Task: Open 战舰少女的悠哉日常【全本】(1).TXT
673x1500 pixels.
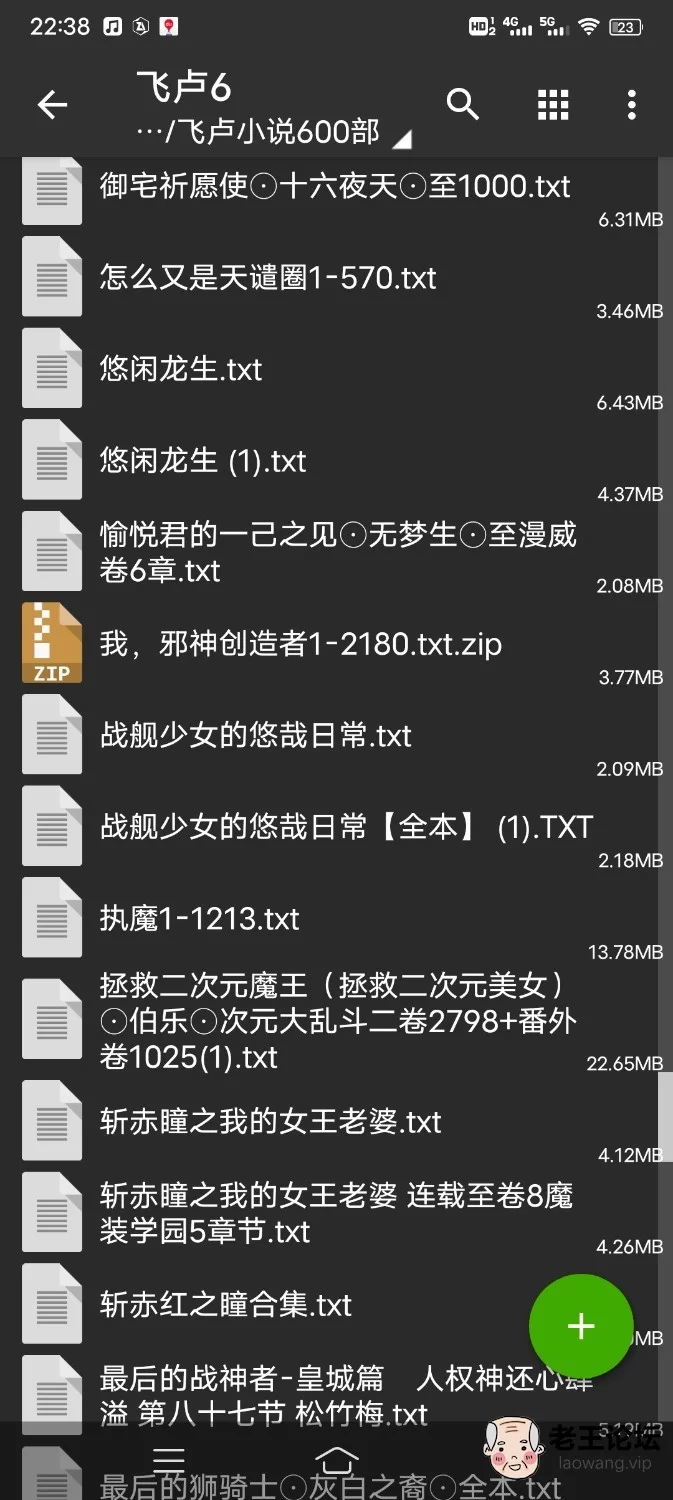Action: click(x=336, y=829)
